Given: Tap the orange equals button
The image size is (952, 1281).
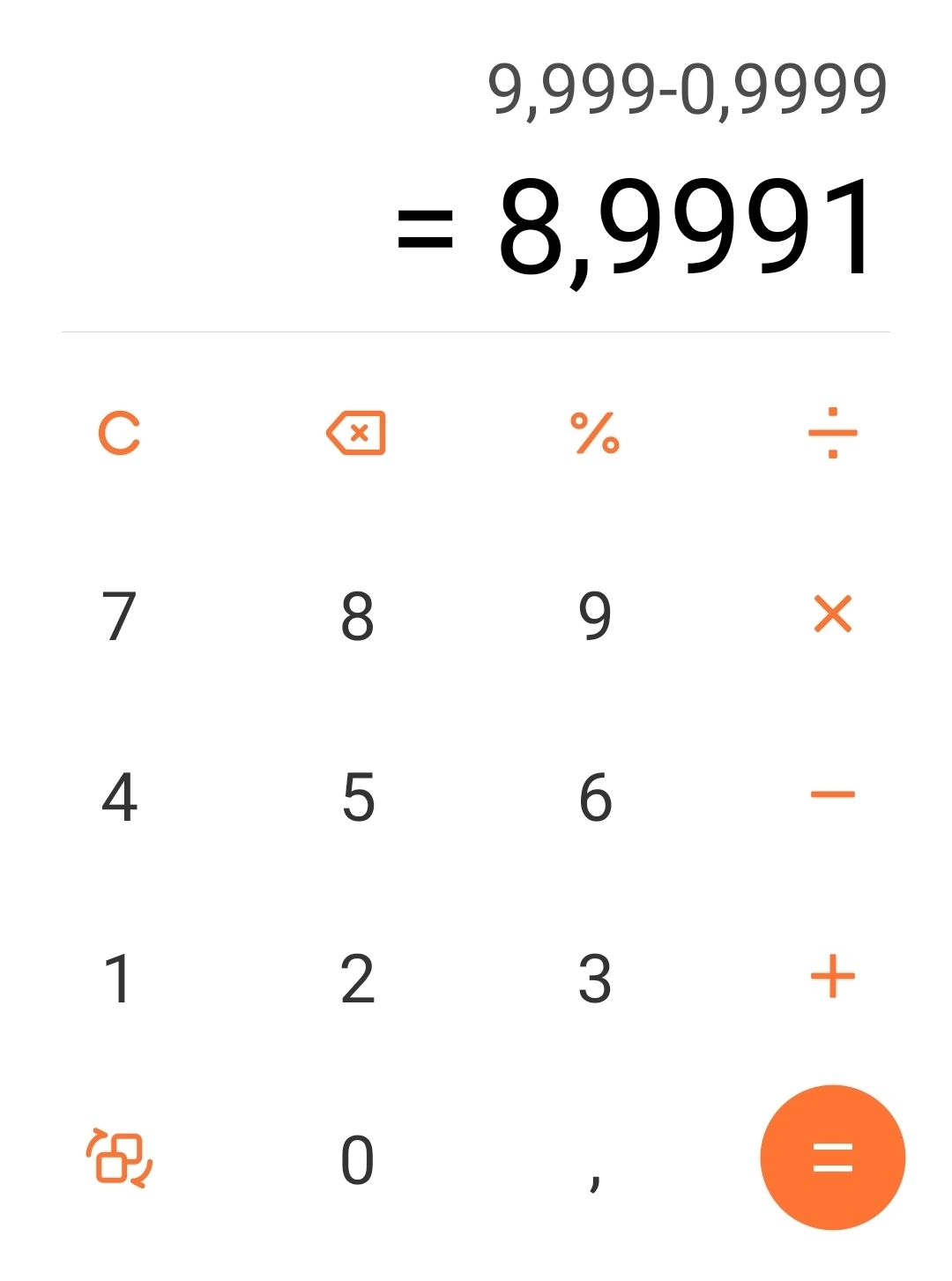Looking at the screenshot, I should tap(832, 1157).
